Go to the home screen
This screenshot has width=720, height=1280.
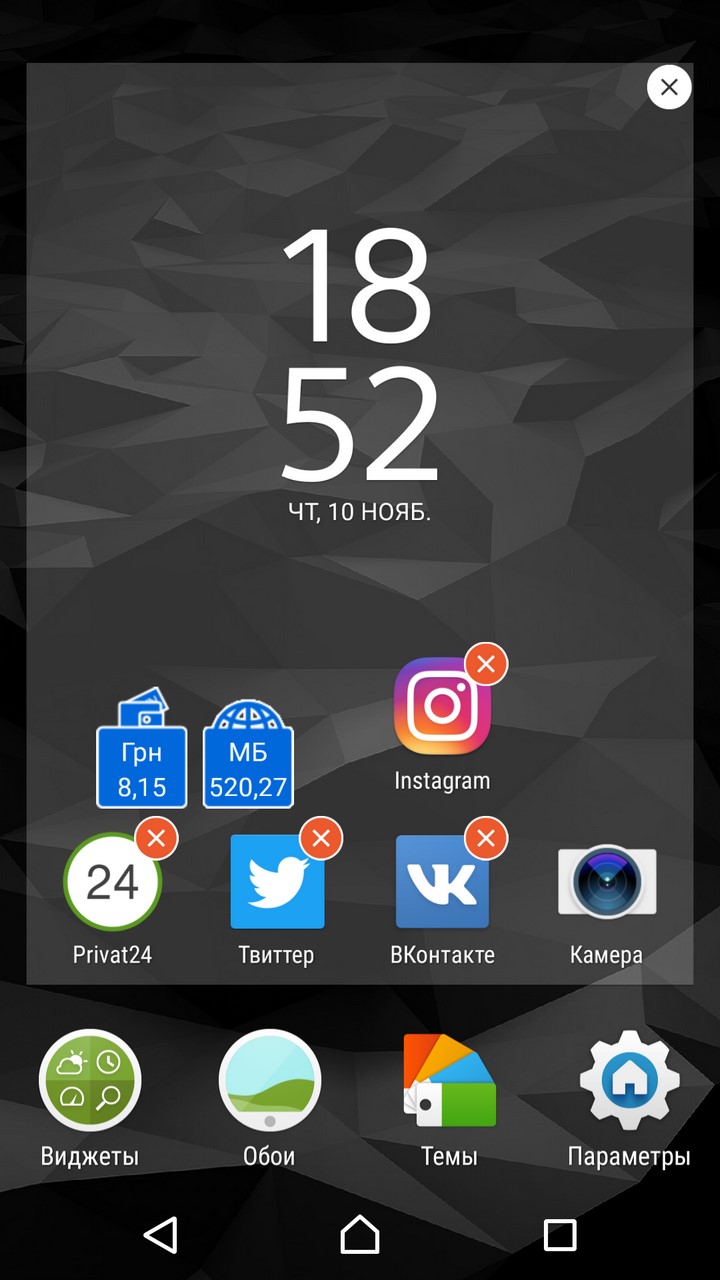click(360, 1235)
